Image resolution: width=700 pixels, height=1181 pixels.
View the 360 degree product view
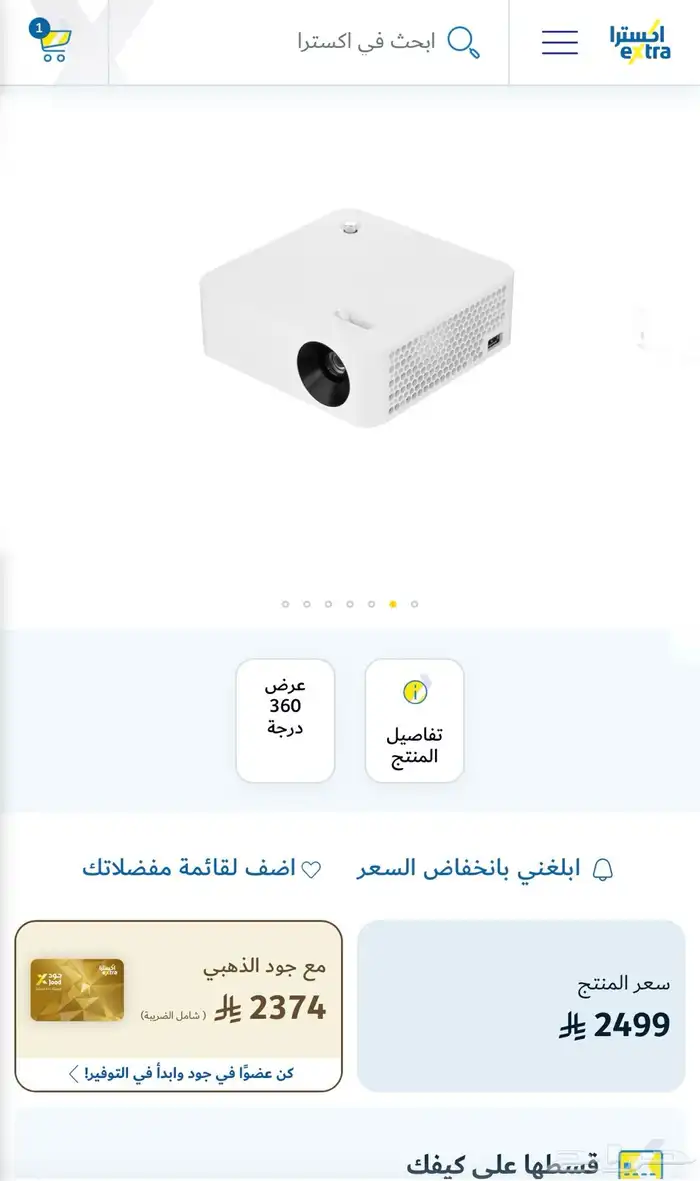click(285, 720)
